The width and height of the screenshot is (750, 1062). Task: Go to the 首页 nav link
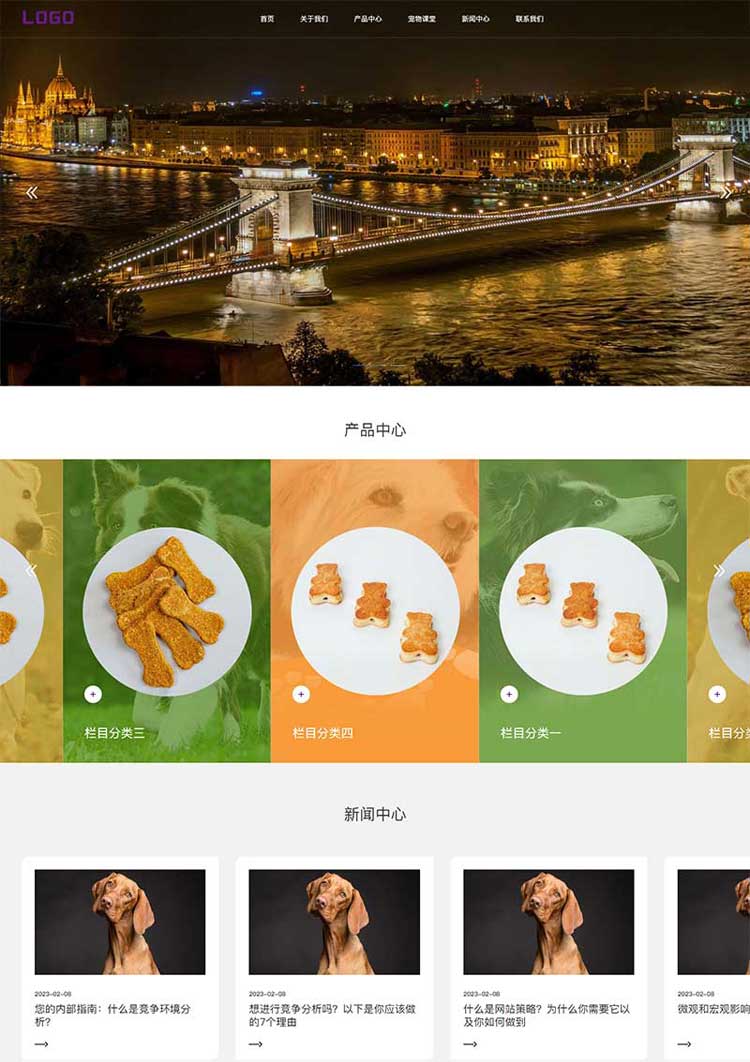coord(267,19)
